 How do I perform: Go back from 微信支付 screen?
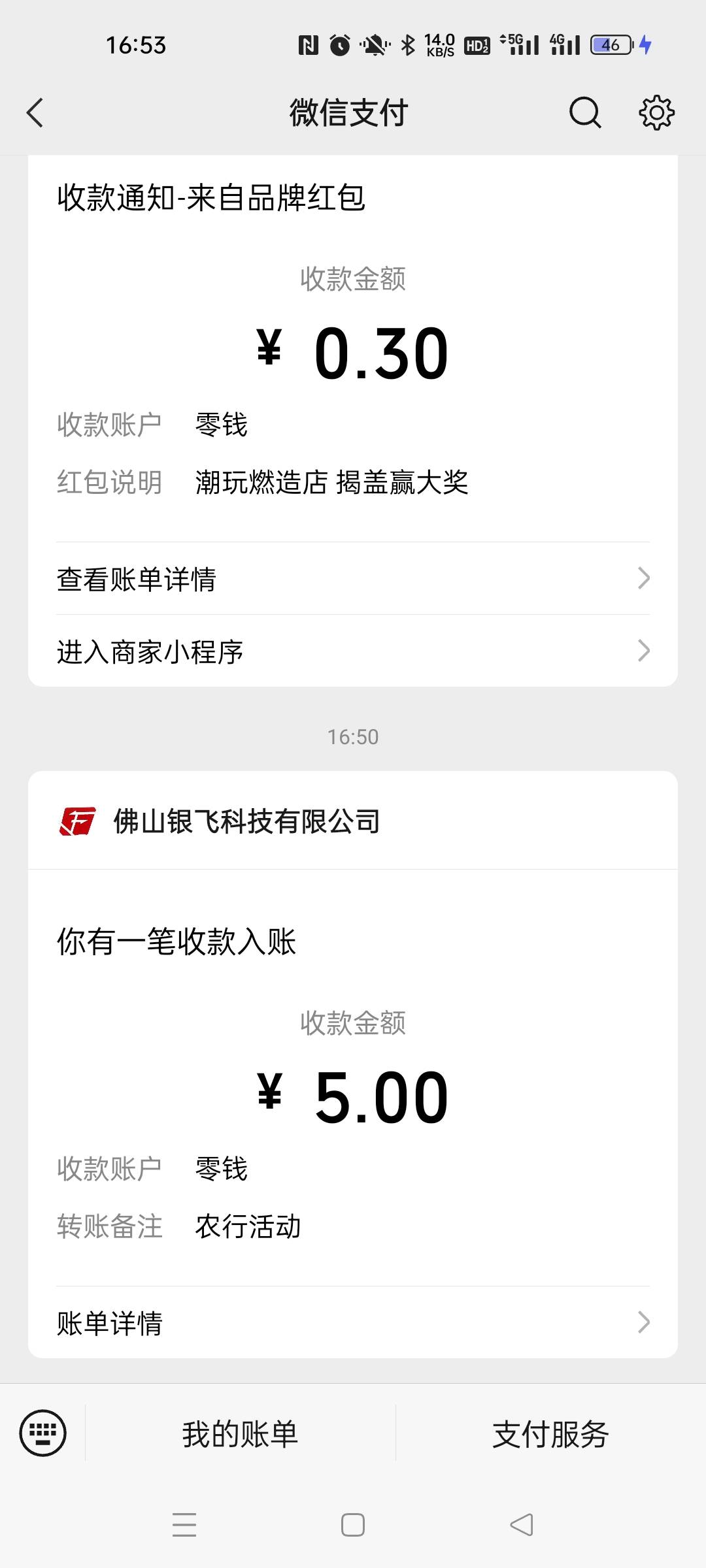pyautogui.click(x=35, y=112)
